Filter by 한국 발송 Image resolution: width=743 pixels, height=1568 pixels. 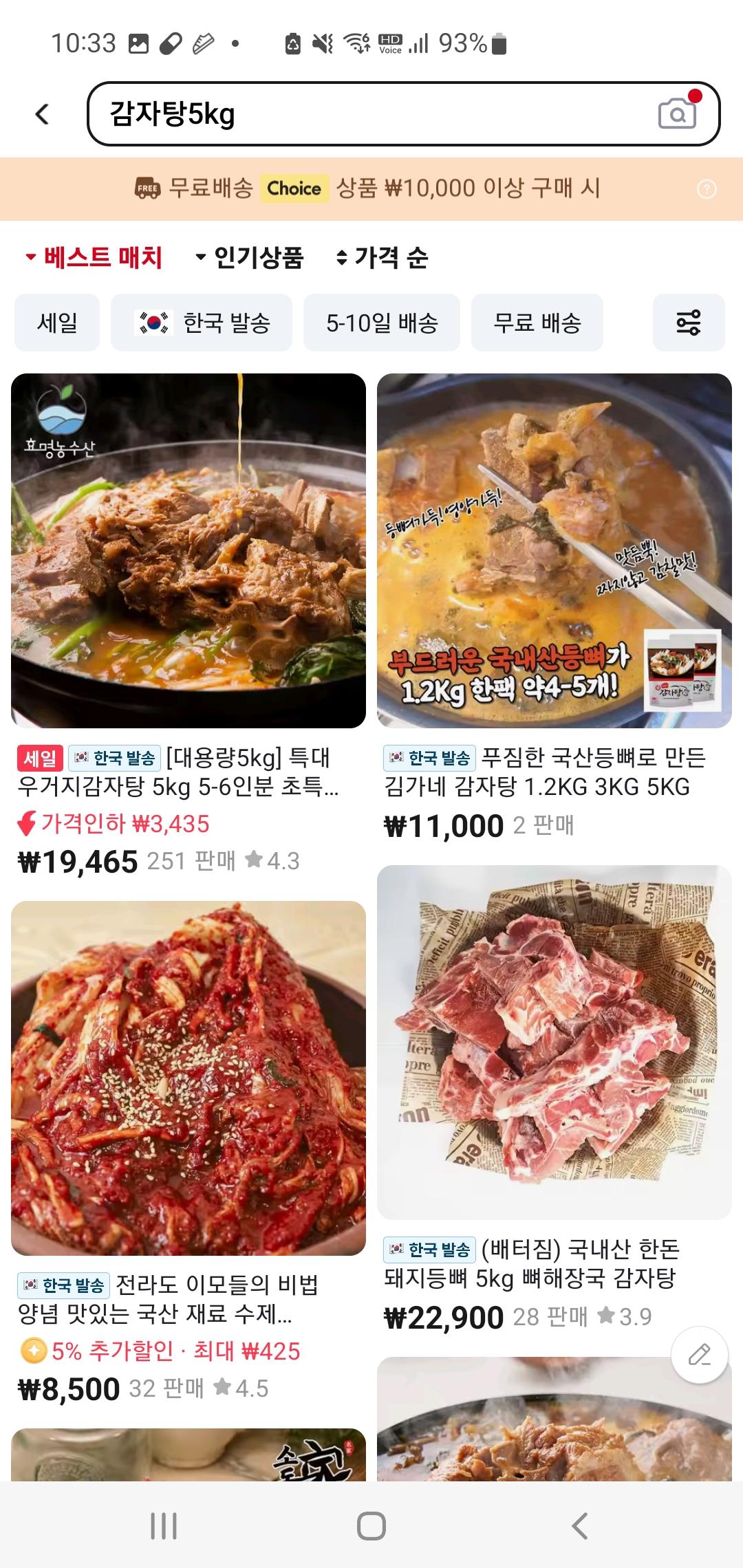tap(202, 323)
